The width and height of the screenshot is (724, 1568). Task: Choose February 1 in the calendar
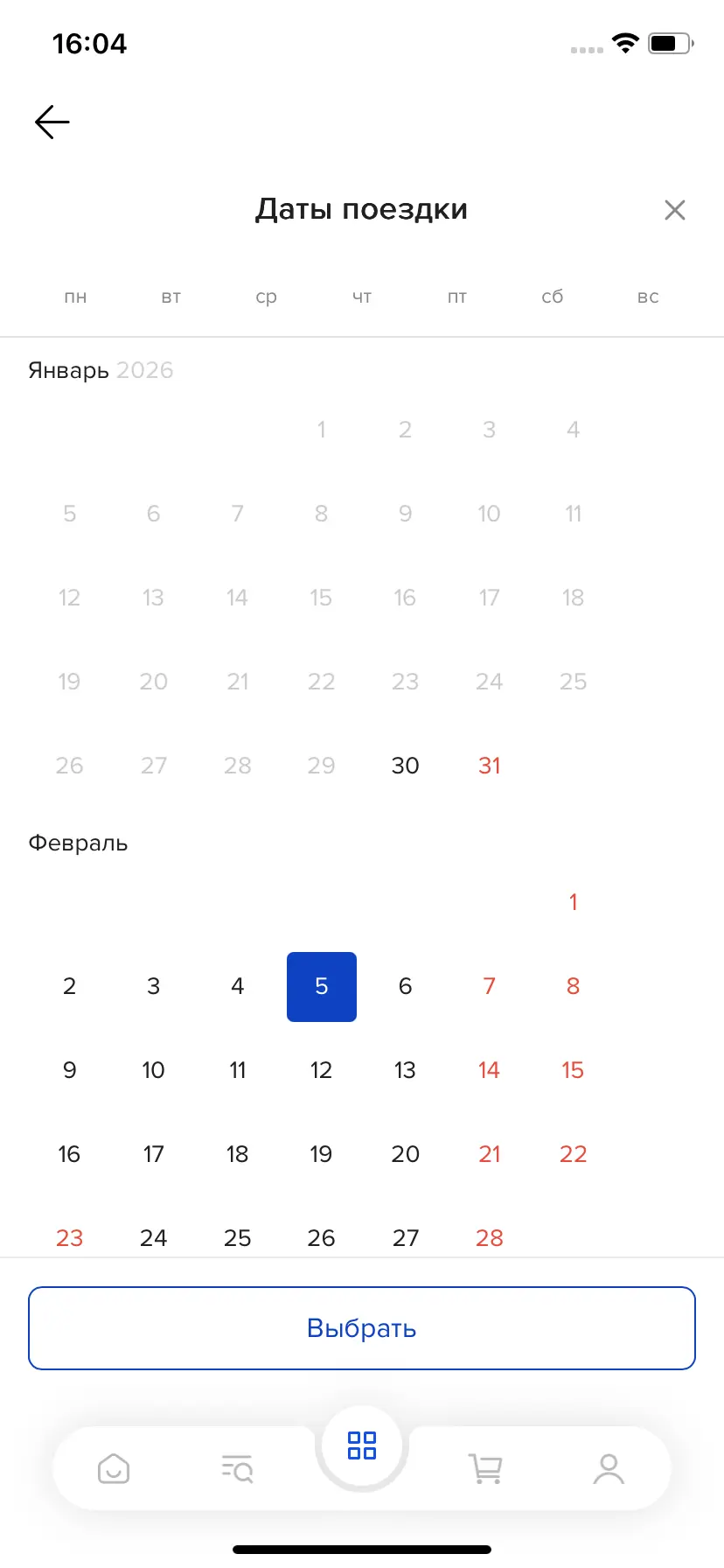(573, 902)
